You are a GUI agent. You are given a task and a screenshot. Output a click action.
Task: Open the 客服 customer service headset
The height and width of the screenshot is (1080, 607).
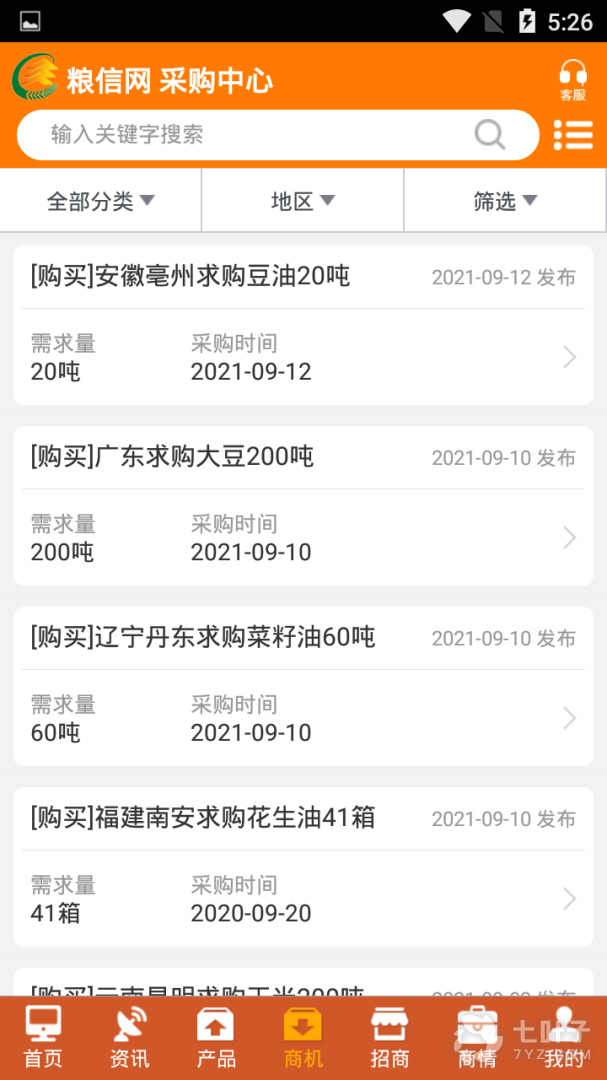(x=573, y=79)
